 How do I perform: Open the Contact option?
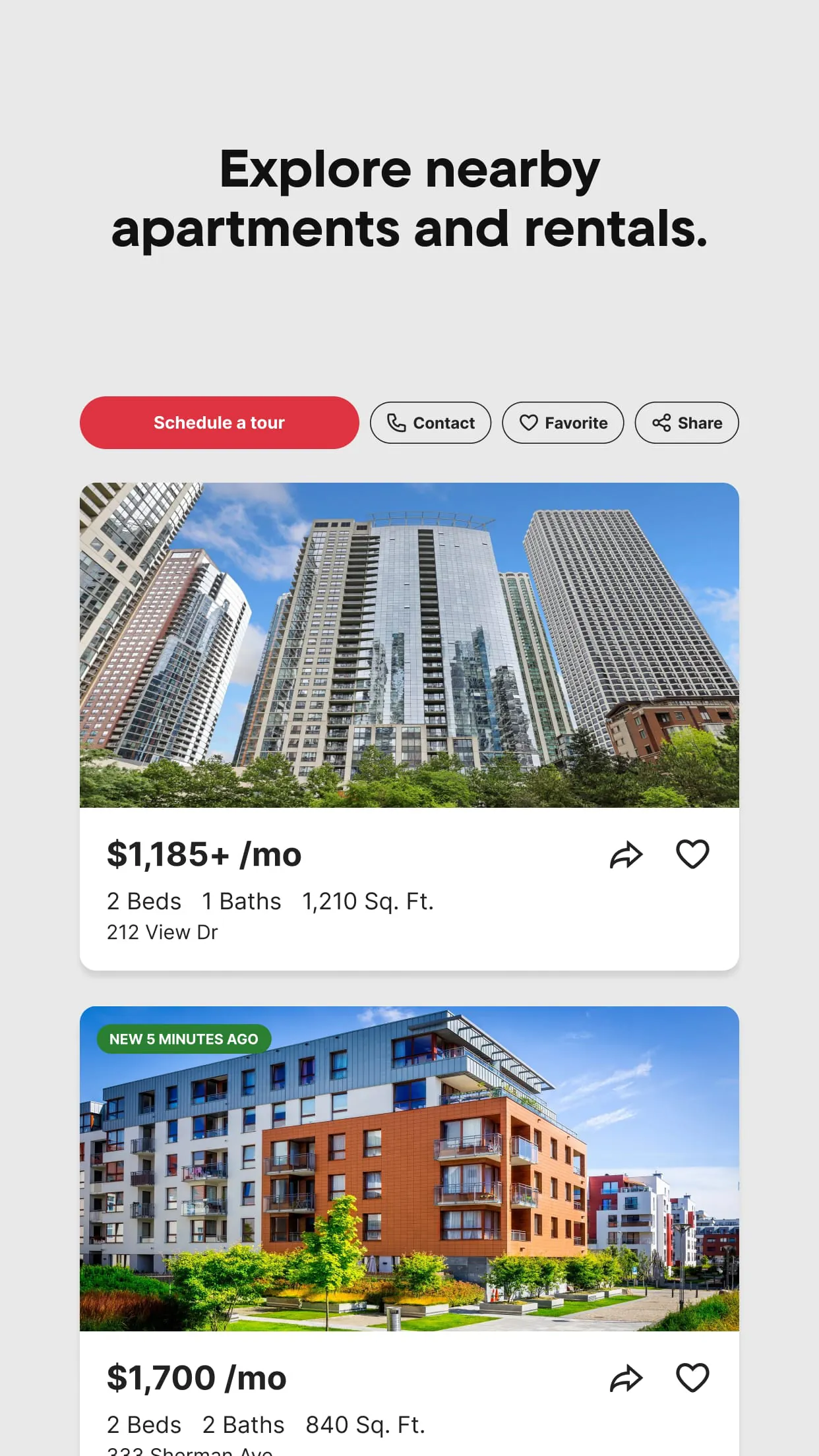[x=431, y=423]
